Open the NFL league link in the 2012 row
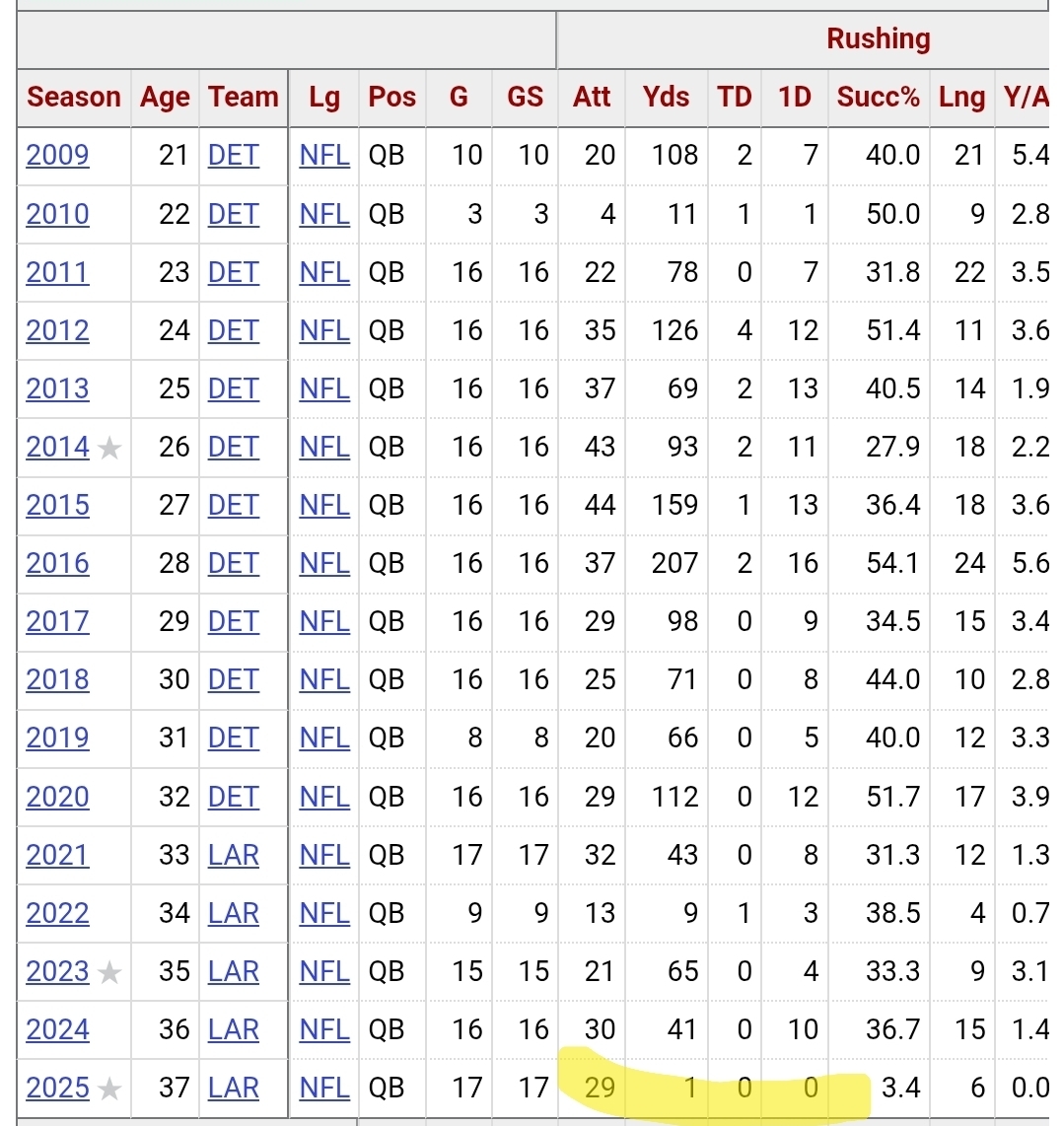 [x=324, y=330]
